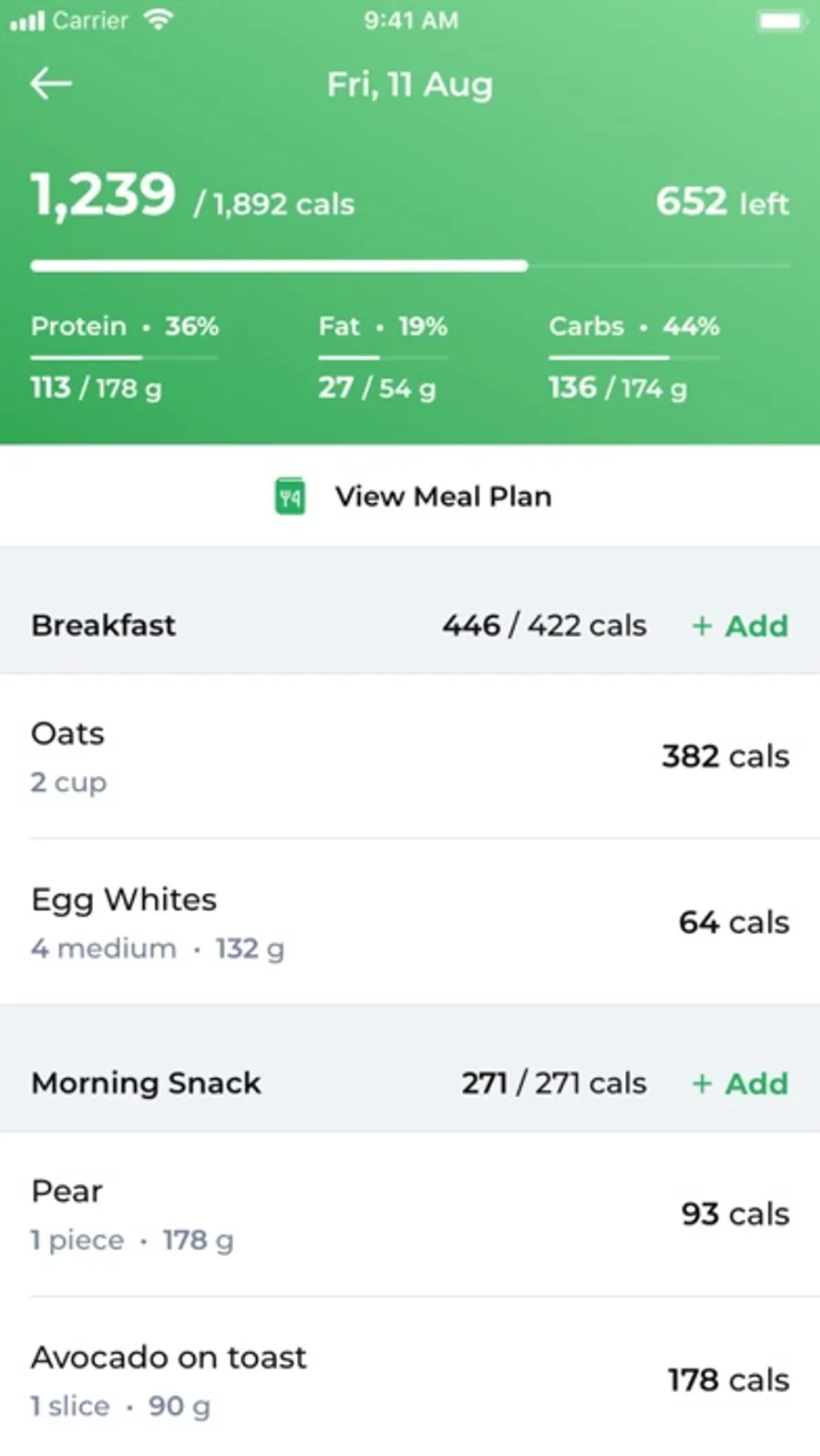Open the Fri, 11 Aug date header

(x=410, y=84)
